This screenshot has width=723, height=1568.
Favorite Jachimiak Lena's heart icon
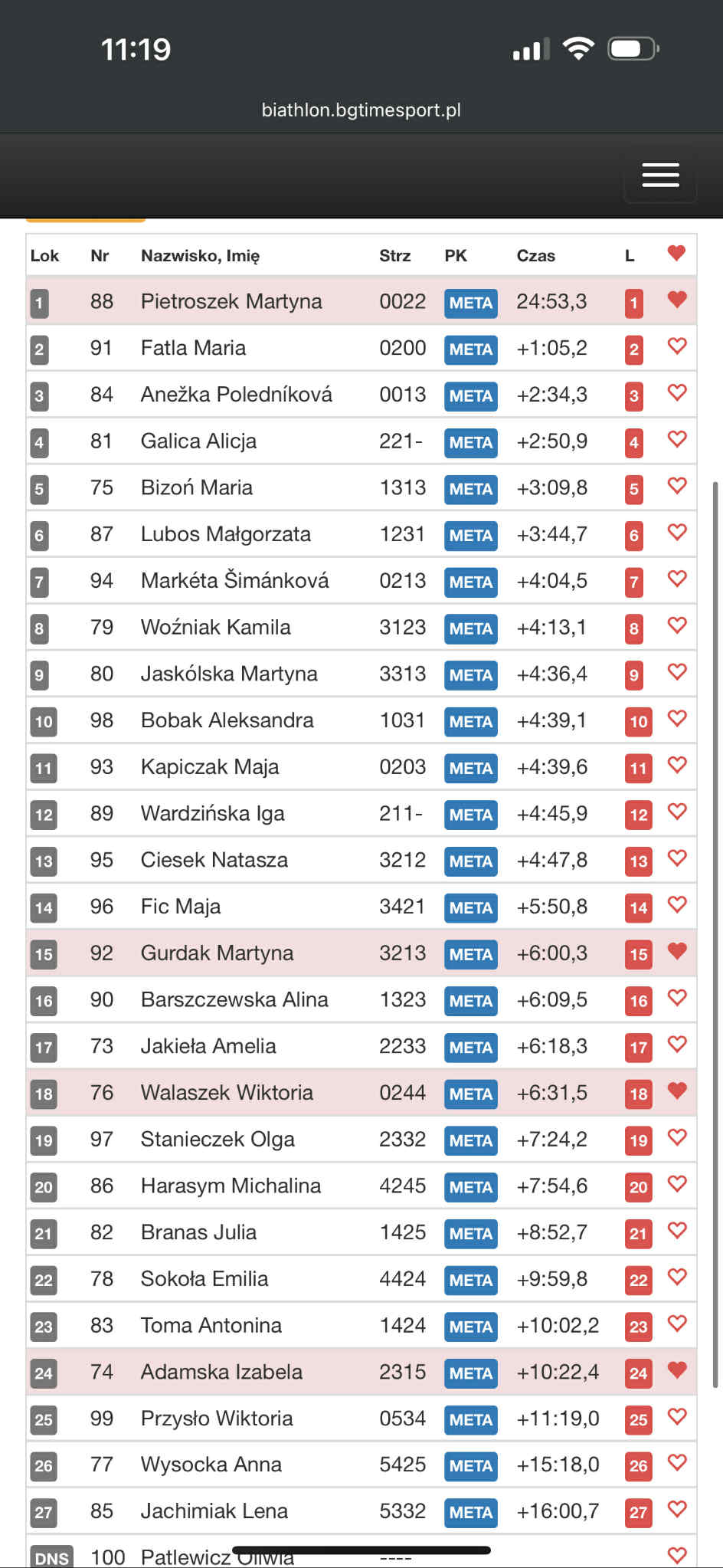677,1510
